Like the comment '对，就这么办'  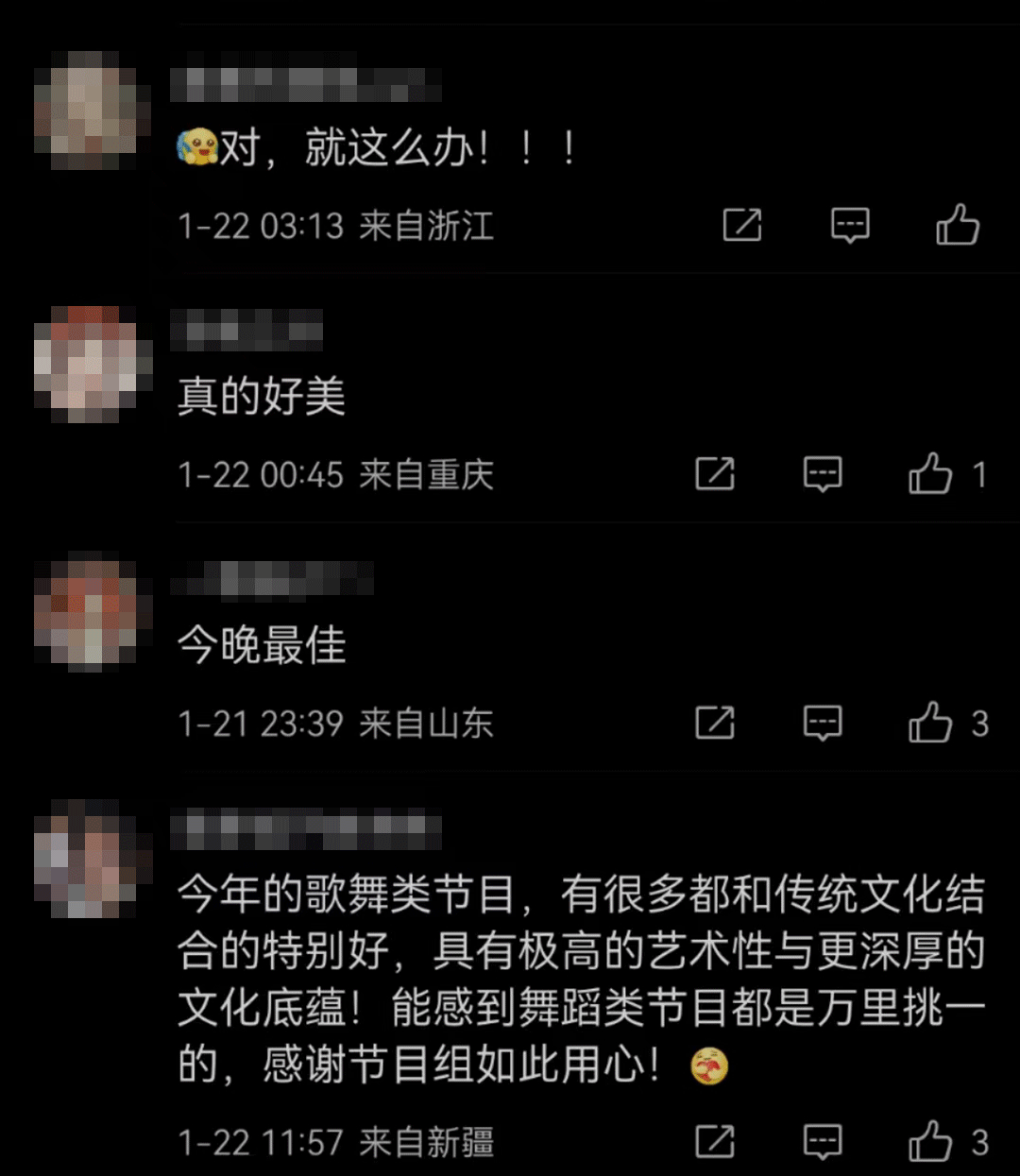pos(958,226)
